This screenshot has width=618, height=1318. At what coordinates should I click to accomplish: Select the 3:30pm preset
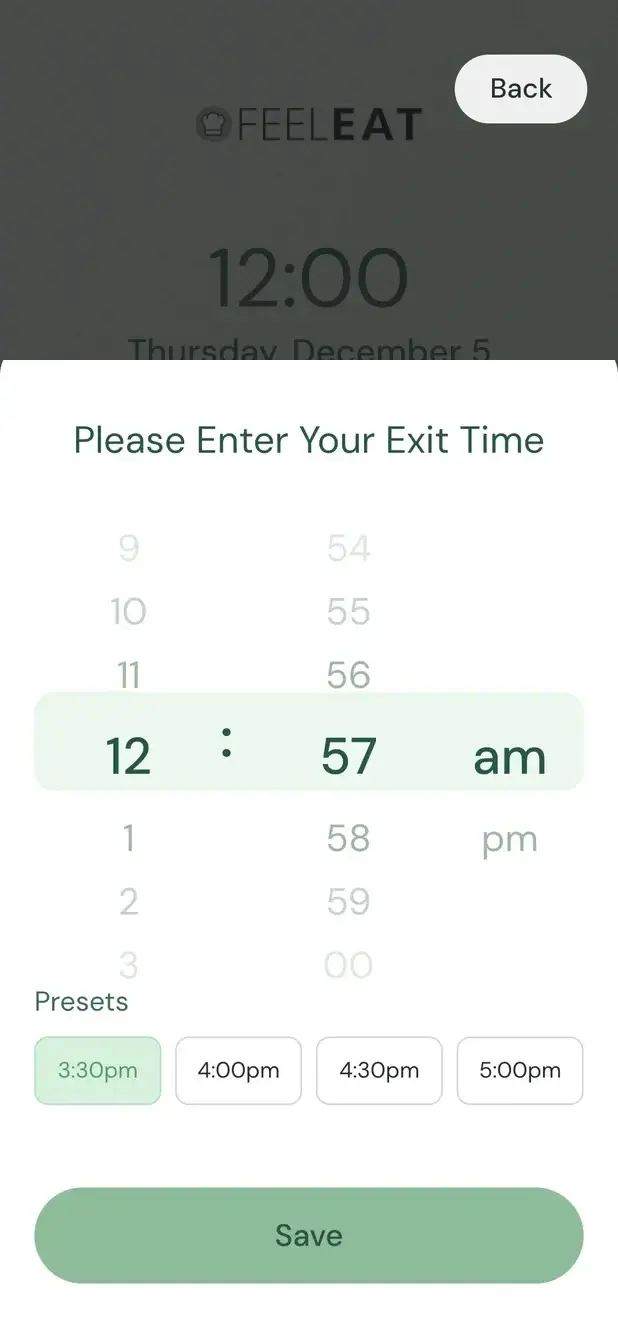coord(98,1070)
